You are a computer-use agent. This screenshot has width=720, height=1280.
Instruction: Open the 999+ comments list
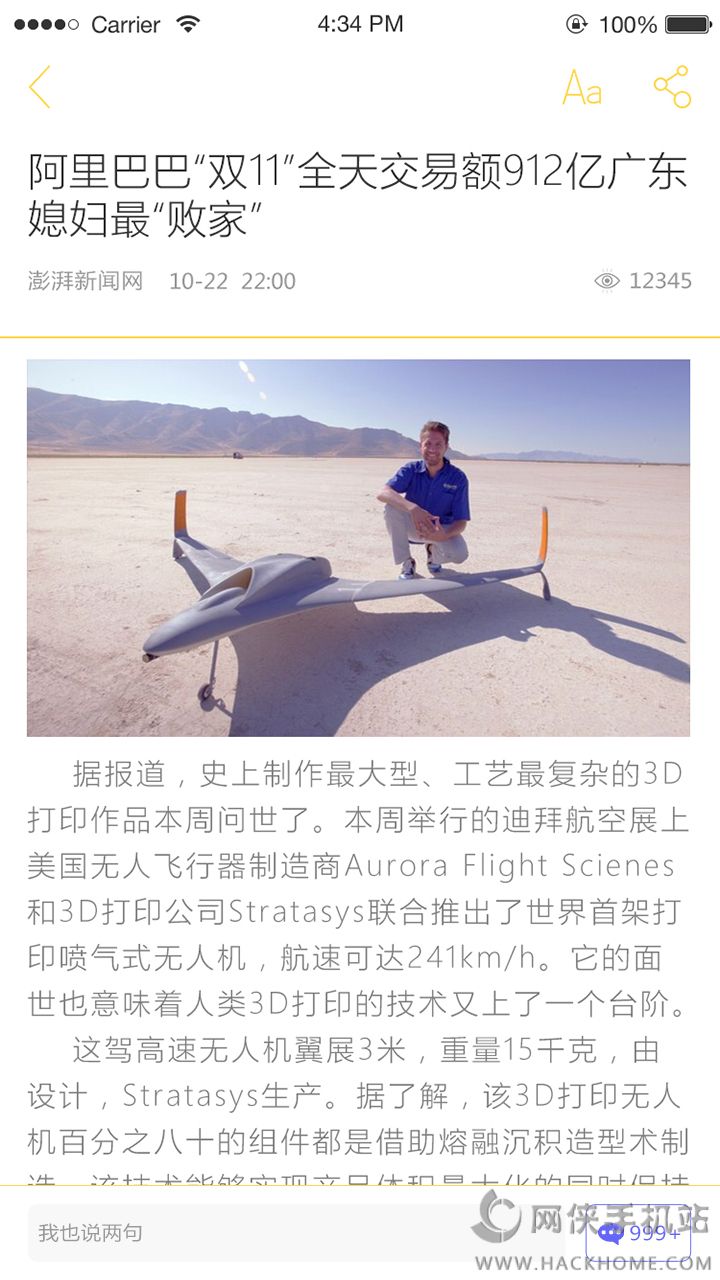point(643,1232)
